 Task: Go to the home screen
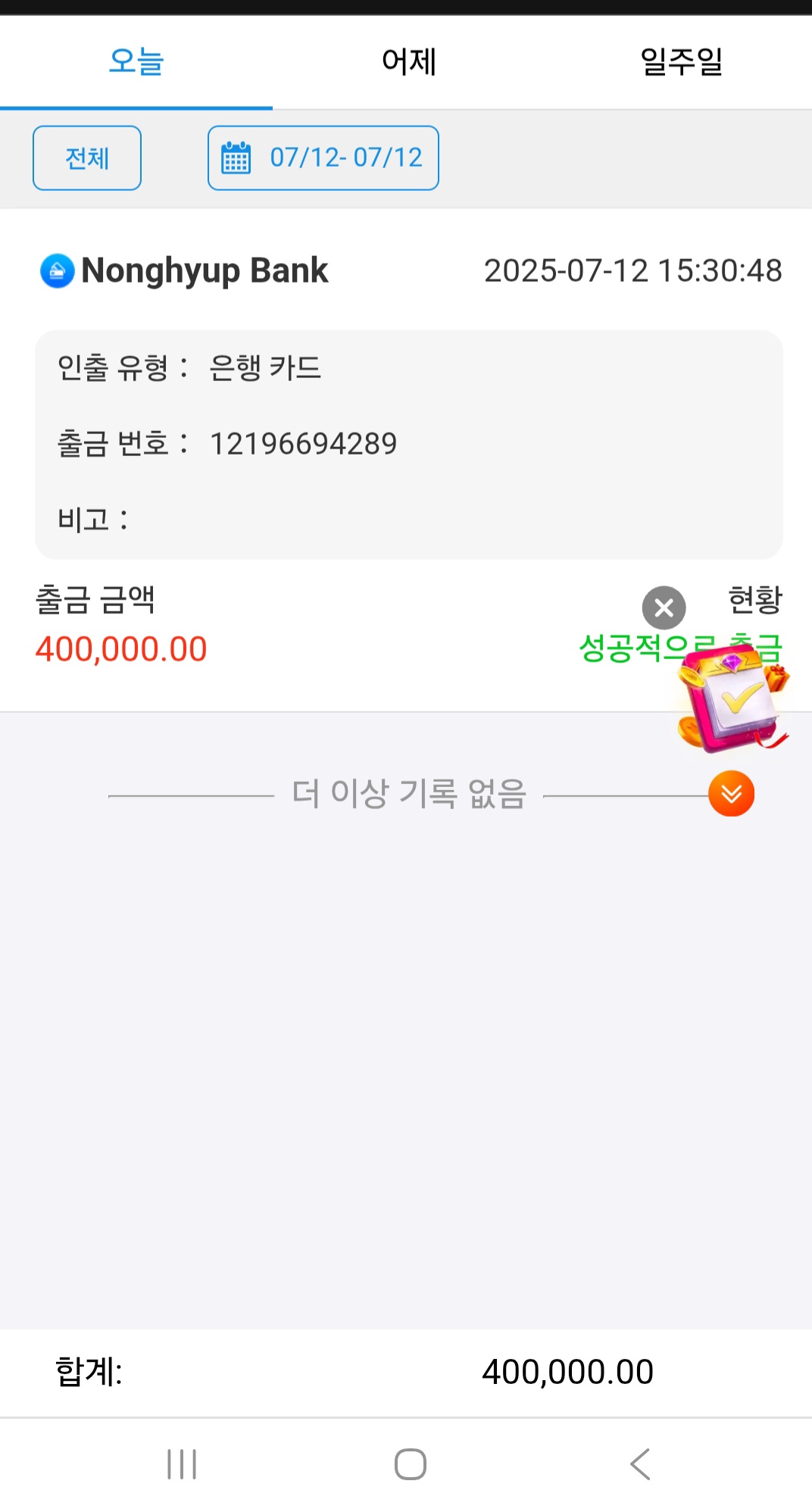(x=410, y=1464)
